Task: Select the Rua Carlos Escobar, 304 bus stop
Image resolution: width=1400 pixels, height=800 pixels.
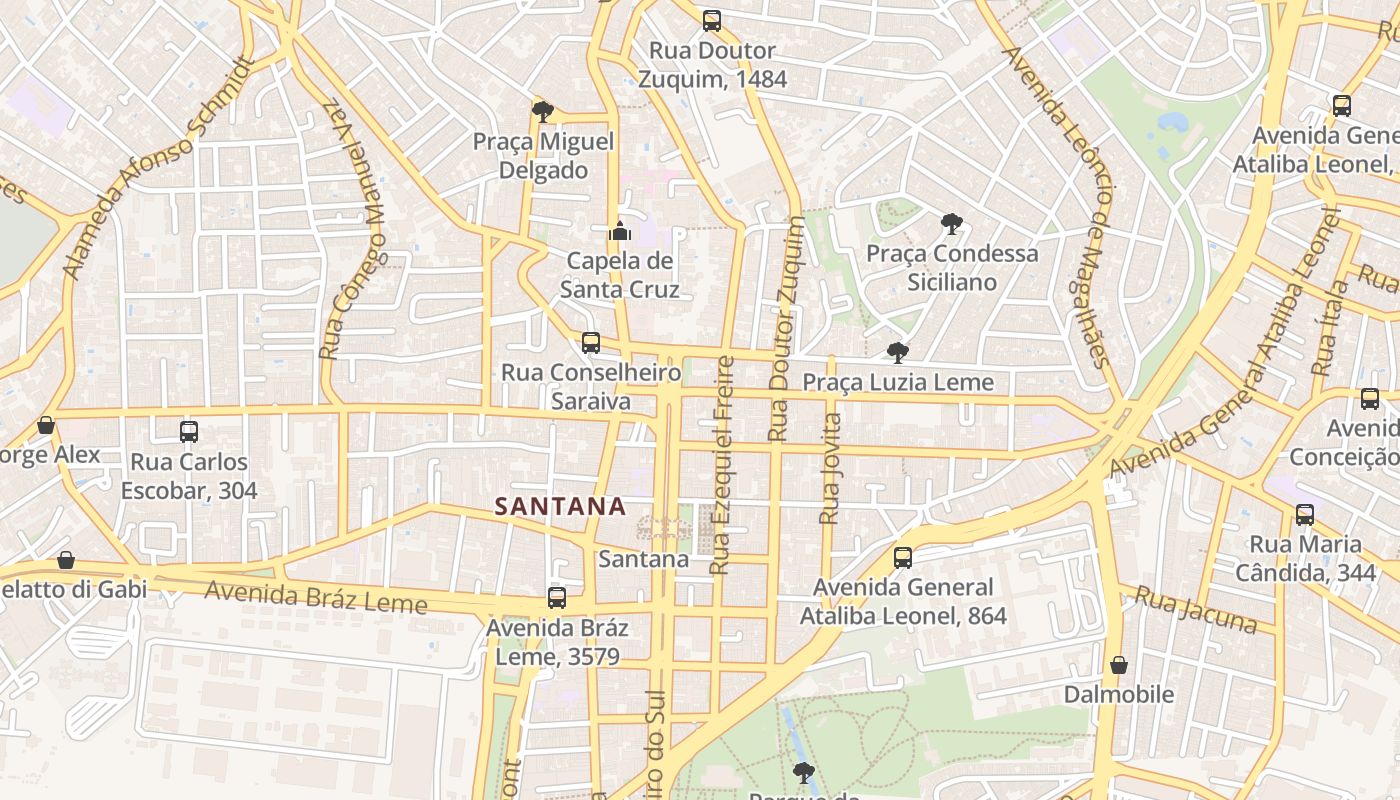Action: (189, 432)
